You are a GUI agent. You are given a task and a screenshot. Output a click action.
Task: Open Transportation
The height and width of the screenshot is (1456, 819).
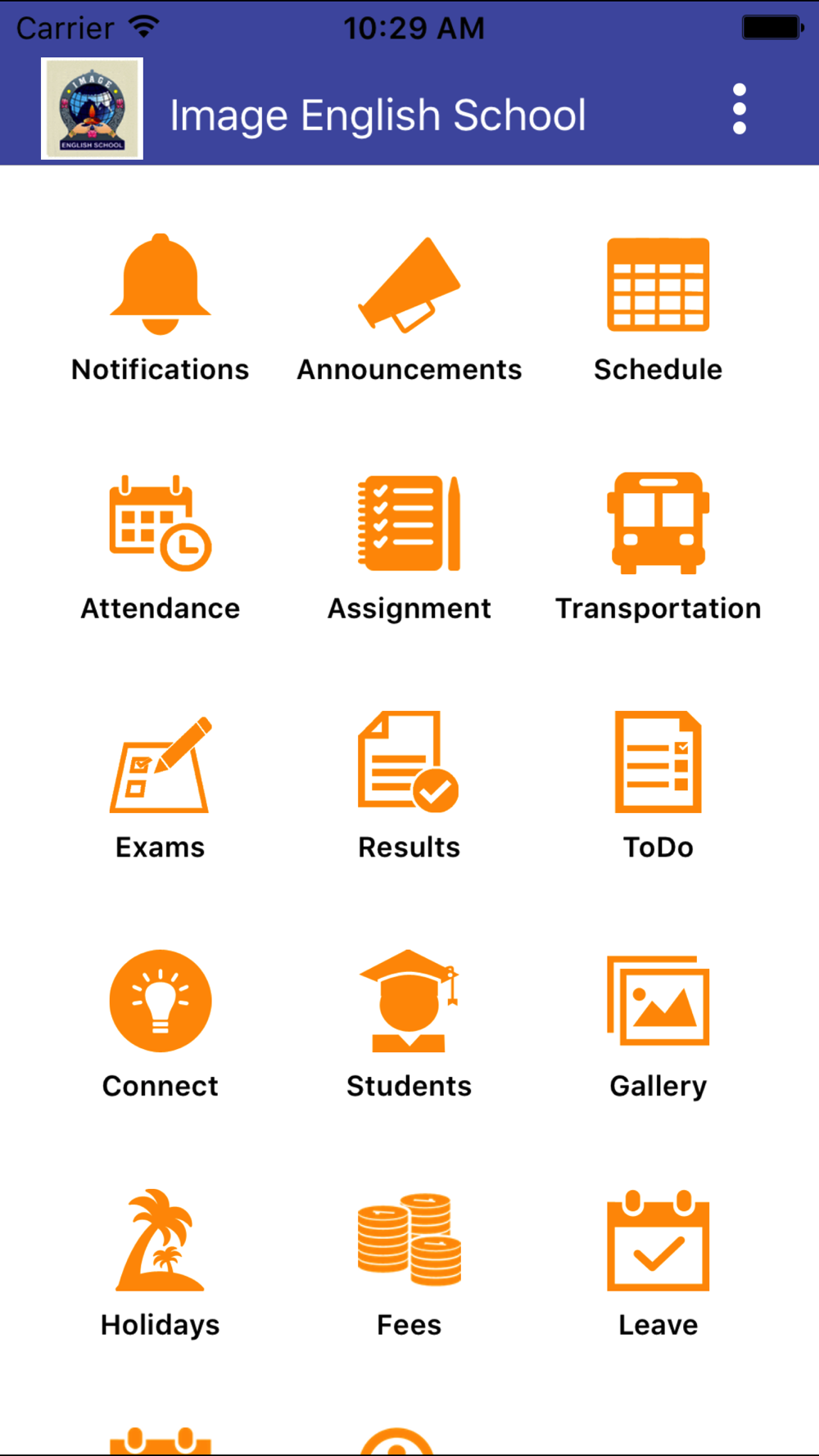point(658,548)
